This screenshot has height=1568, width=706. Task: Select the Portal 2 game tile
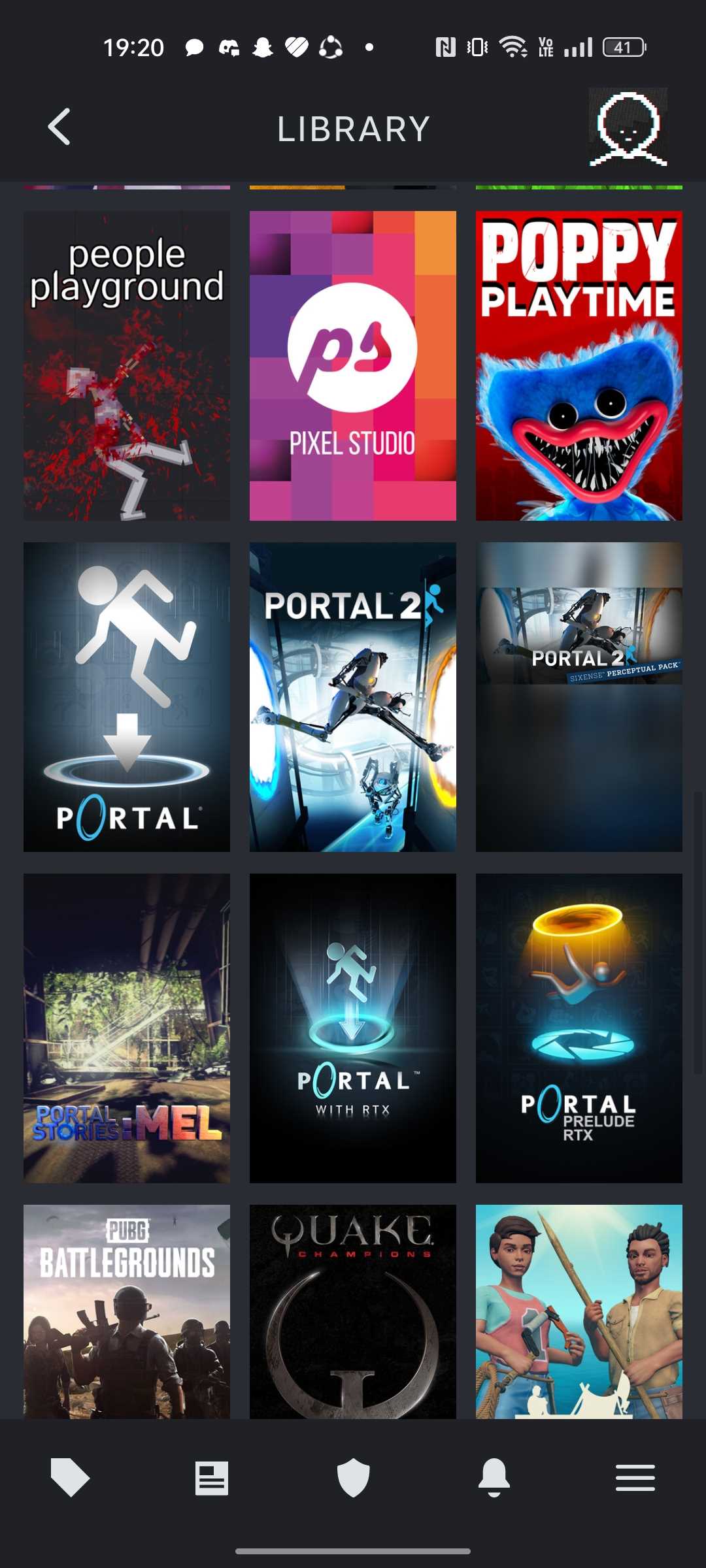[353, 697]
